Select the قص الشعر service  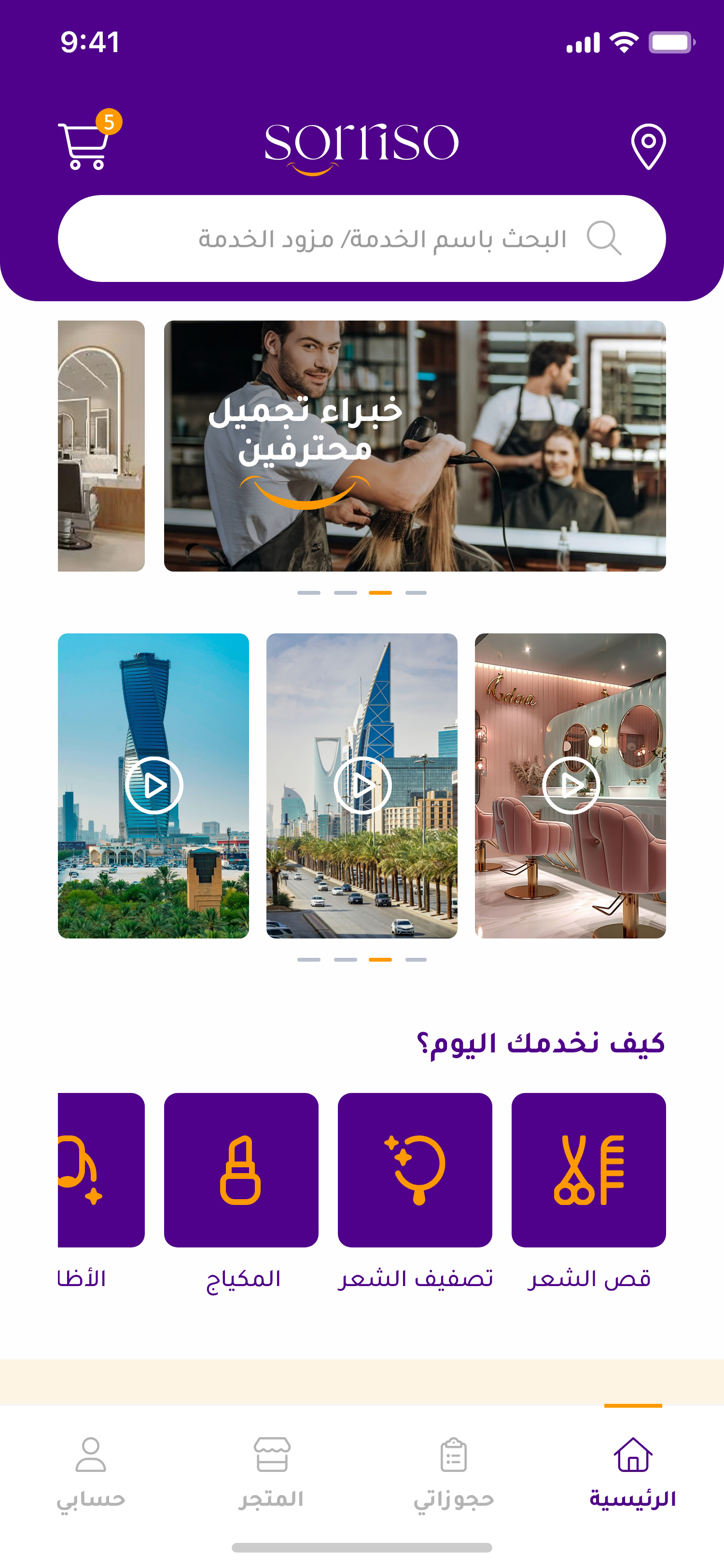[x=588, y=1169]
